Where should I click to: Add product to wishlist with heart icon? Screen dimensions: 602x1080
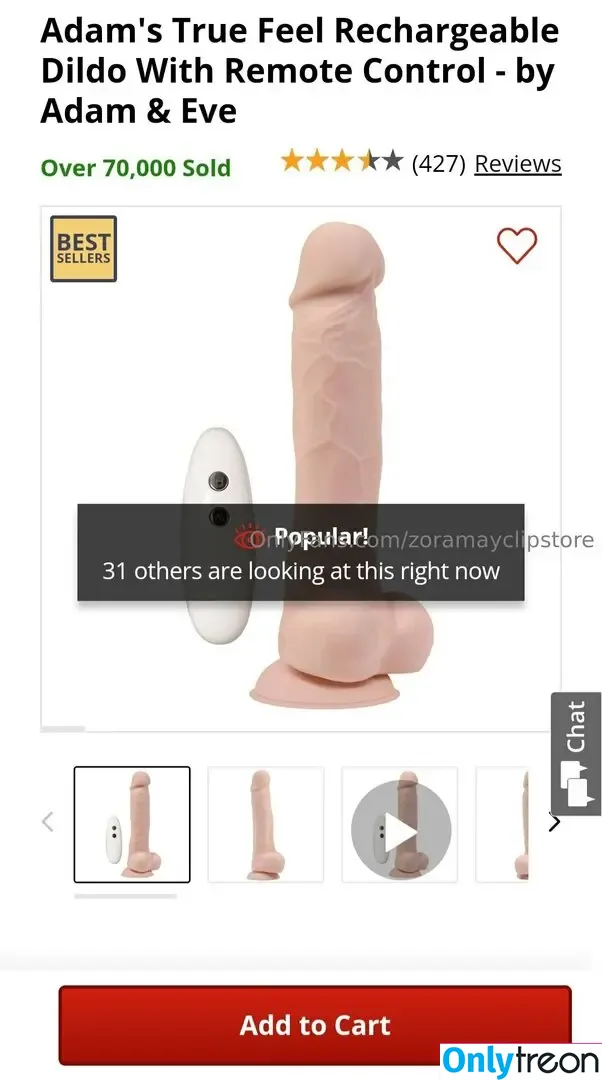click(517, 245)
